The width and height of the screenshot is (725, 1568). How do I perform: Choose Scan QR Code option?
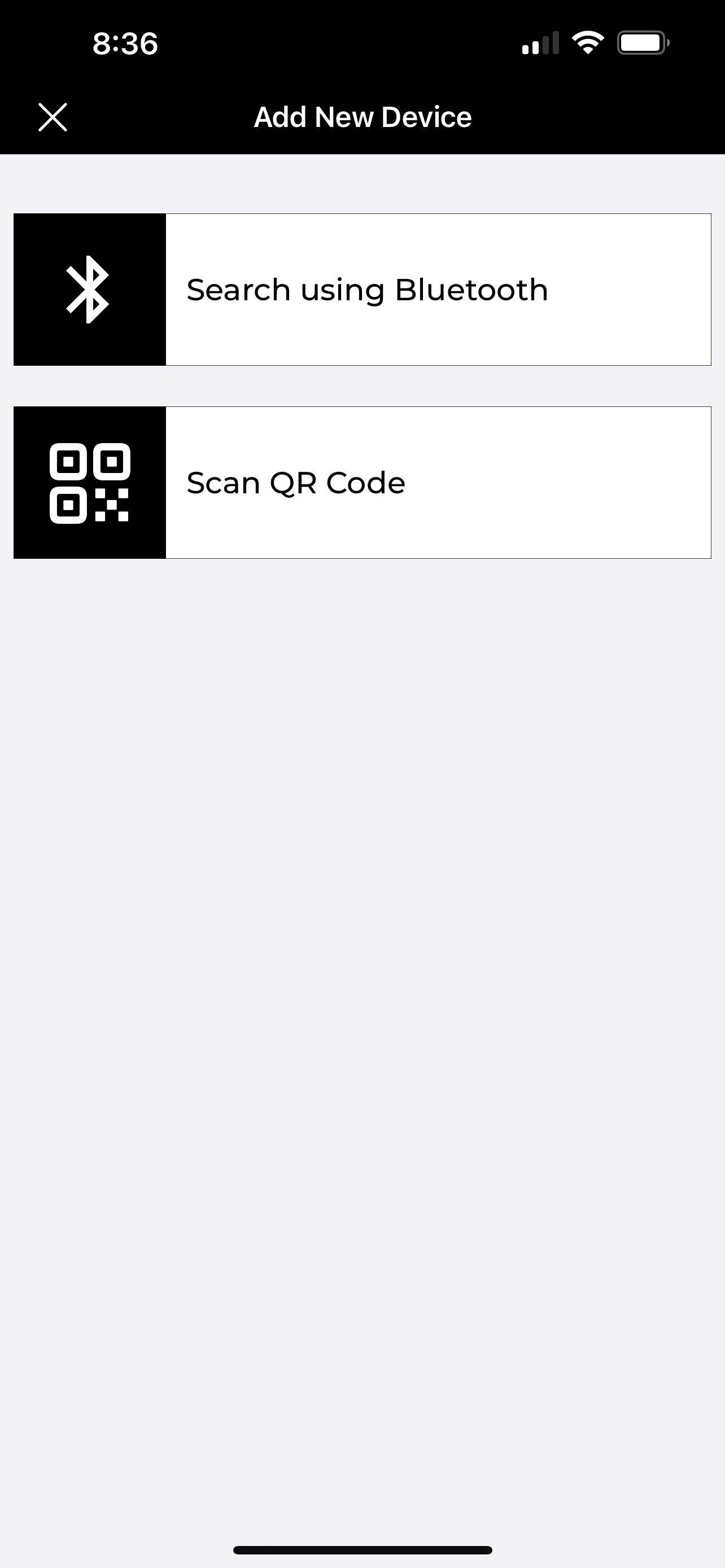pos(362,483)
